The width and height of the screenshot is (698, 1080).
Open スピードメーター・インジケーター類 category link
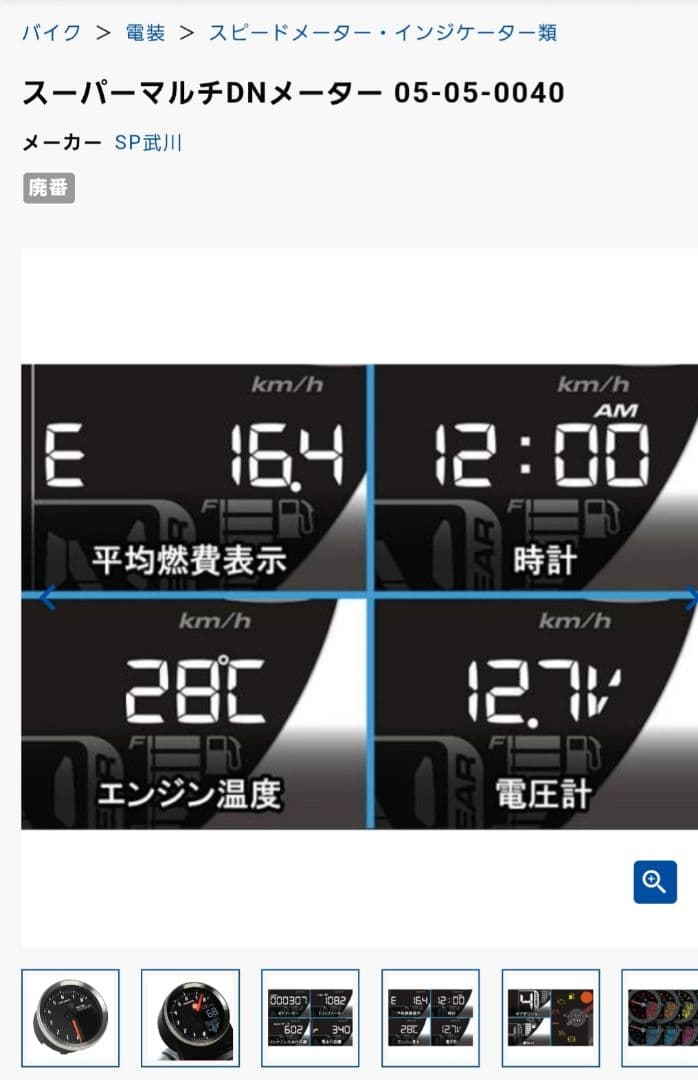click(383, 32)
